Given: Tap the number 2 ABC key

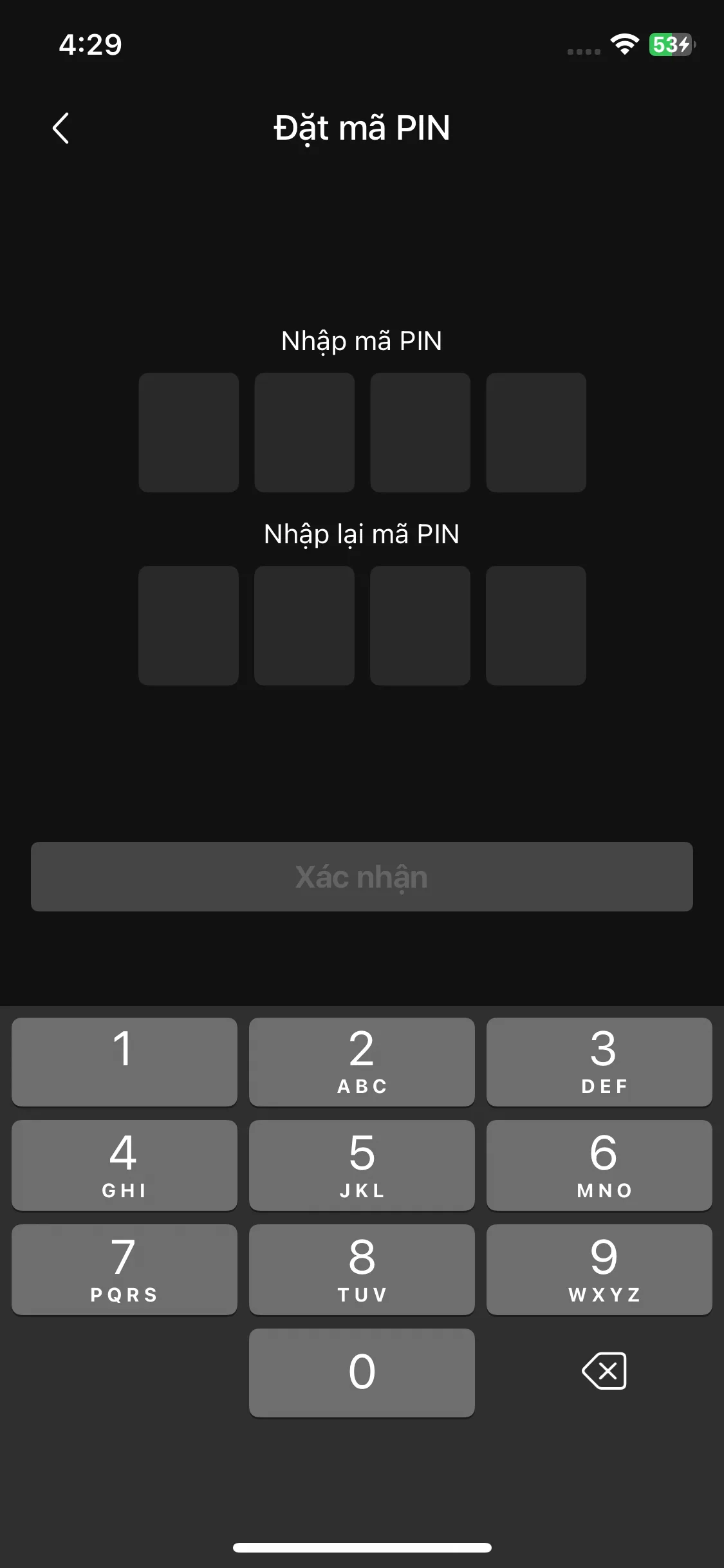Looking at the screenshot, I should point(362,1062).
